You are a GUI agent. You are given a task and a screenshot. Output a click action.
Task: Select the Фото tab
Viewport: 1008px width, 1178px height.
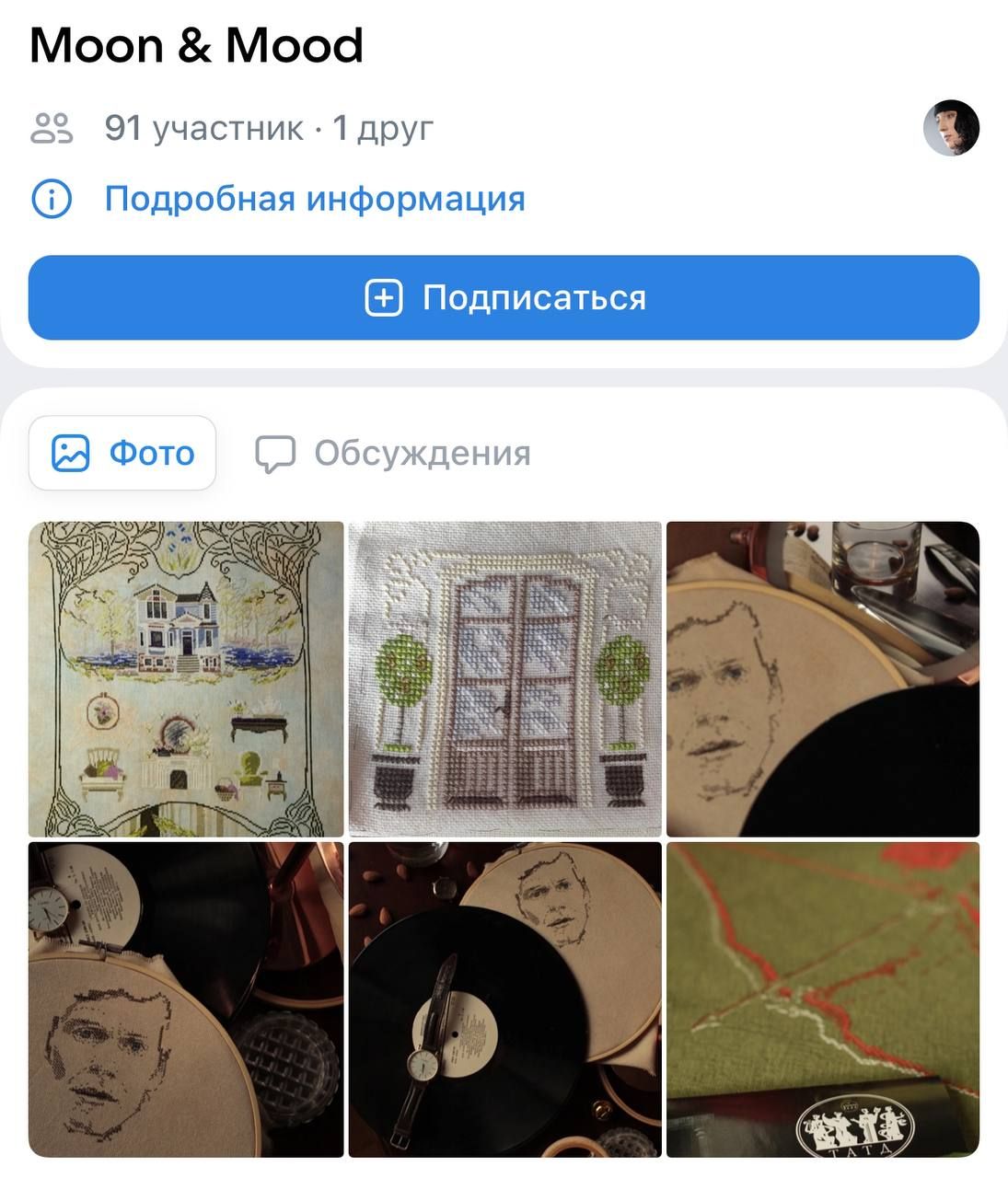point(122,453)
